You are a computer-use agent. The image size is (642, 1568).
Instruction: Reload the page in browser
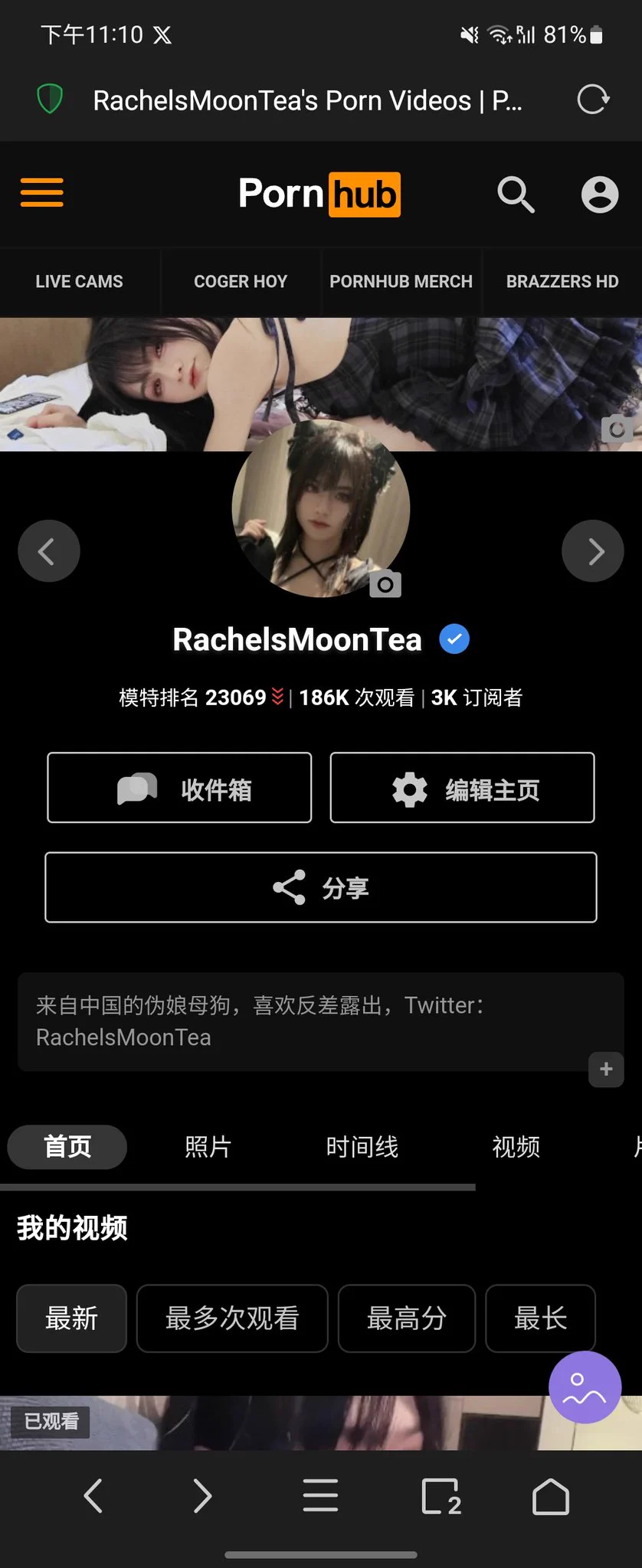click(593, 100)
